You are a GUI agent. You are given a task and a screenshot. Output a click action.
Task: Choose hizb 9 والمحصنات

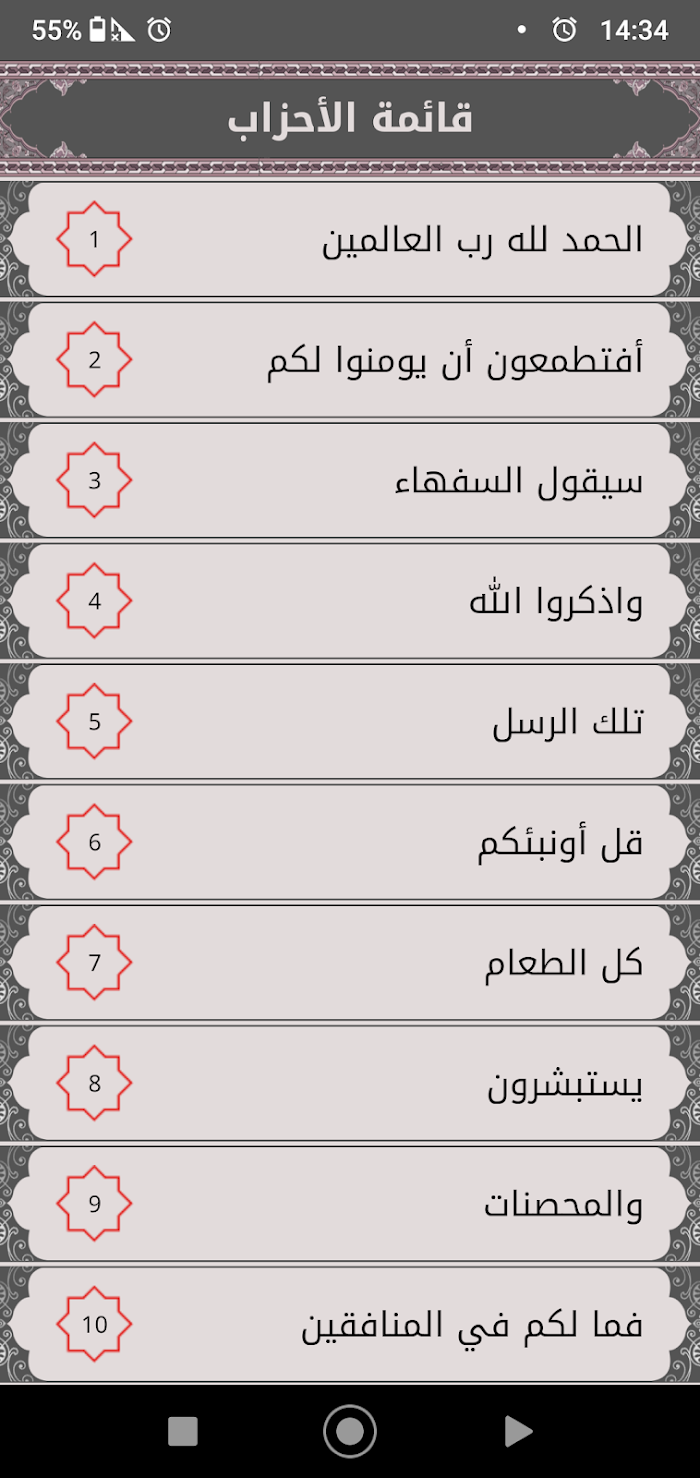coord(349,1204)
